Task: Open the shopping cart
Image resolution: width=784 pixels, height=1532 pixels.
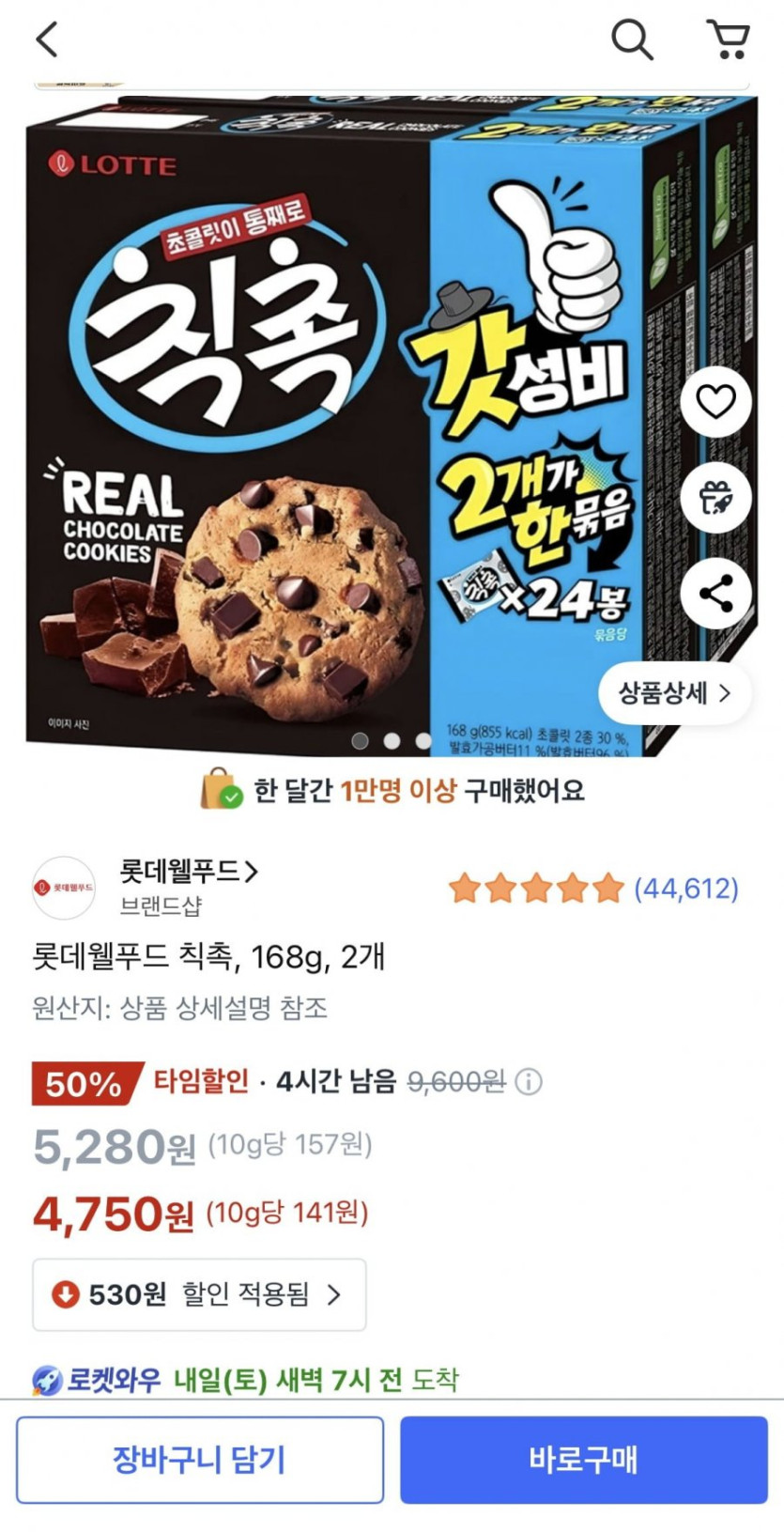Action: coord(728,39)
